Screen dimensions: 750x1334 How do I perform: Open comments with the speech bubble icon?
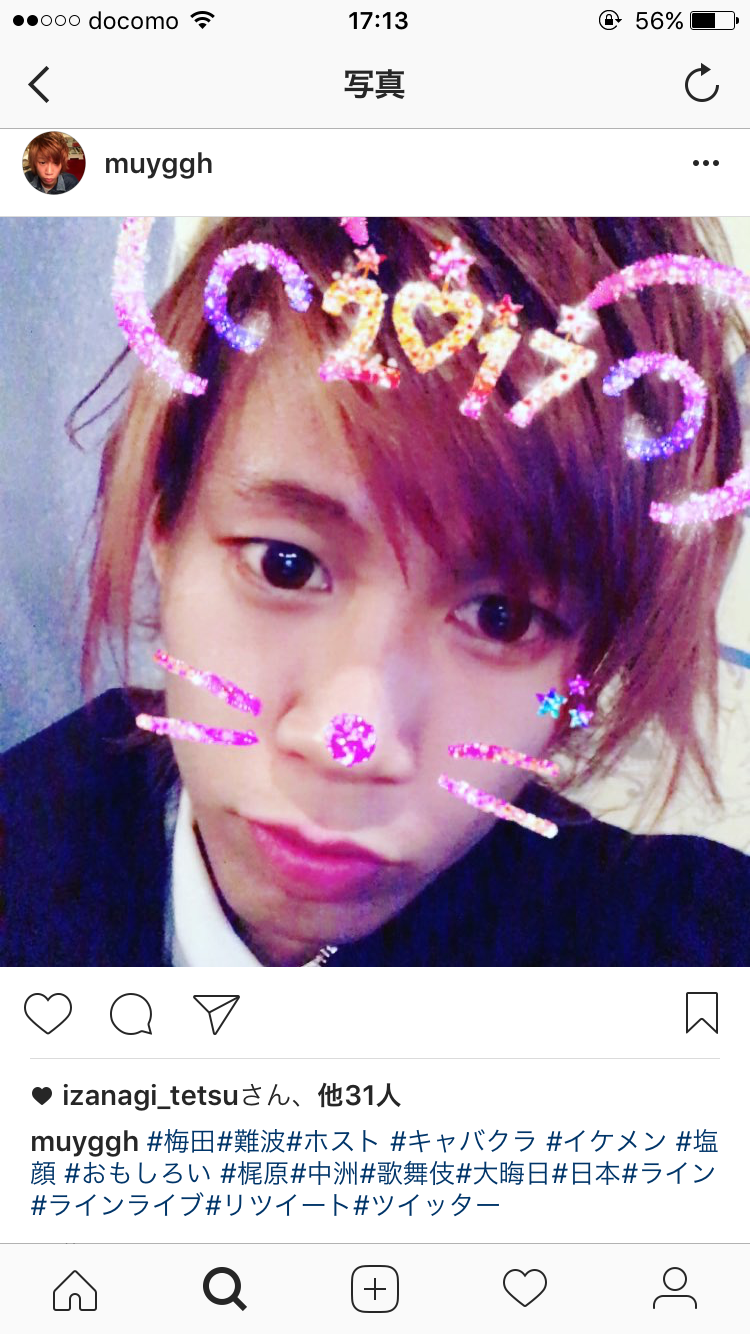131,1013
